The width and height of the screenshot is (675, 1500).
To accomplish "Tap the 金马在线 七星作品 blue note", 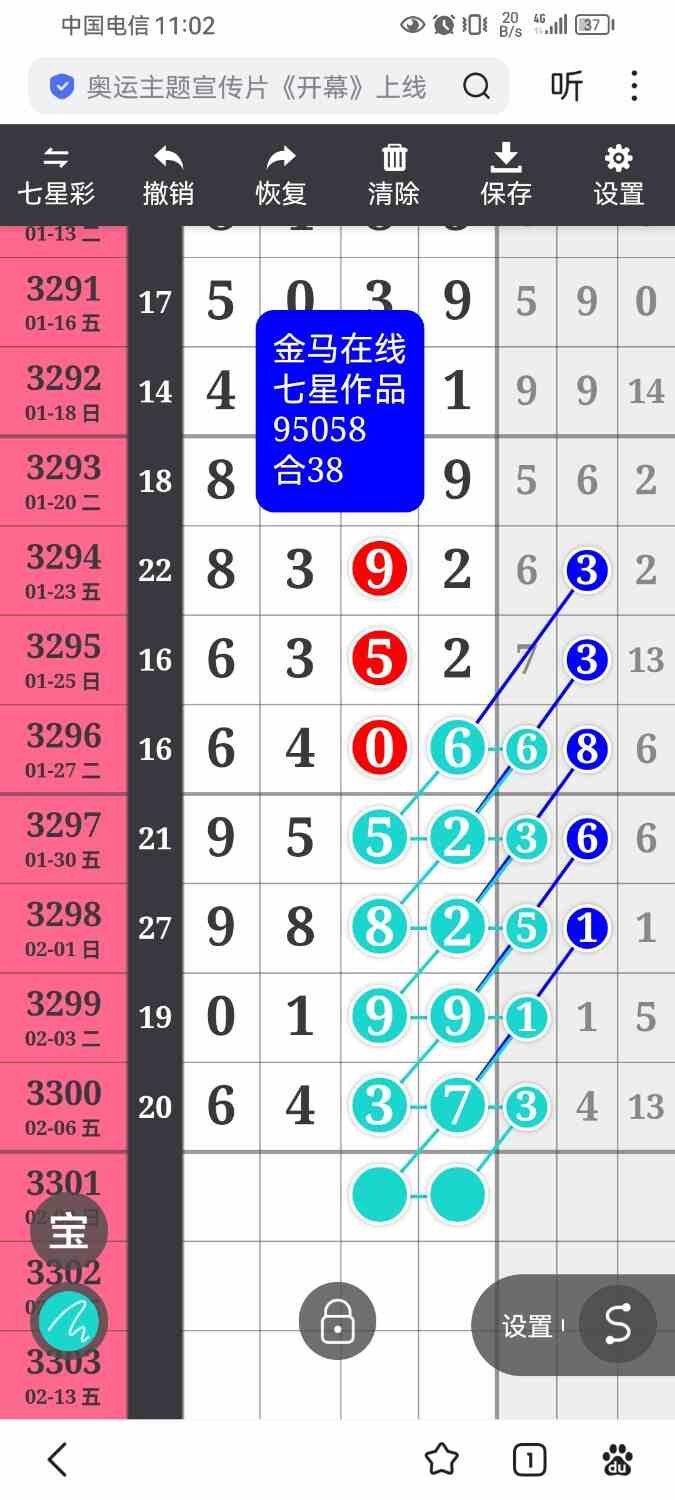I will pos(340,411).
